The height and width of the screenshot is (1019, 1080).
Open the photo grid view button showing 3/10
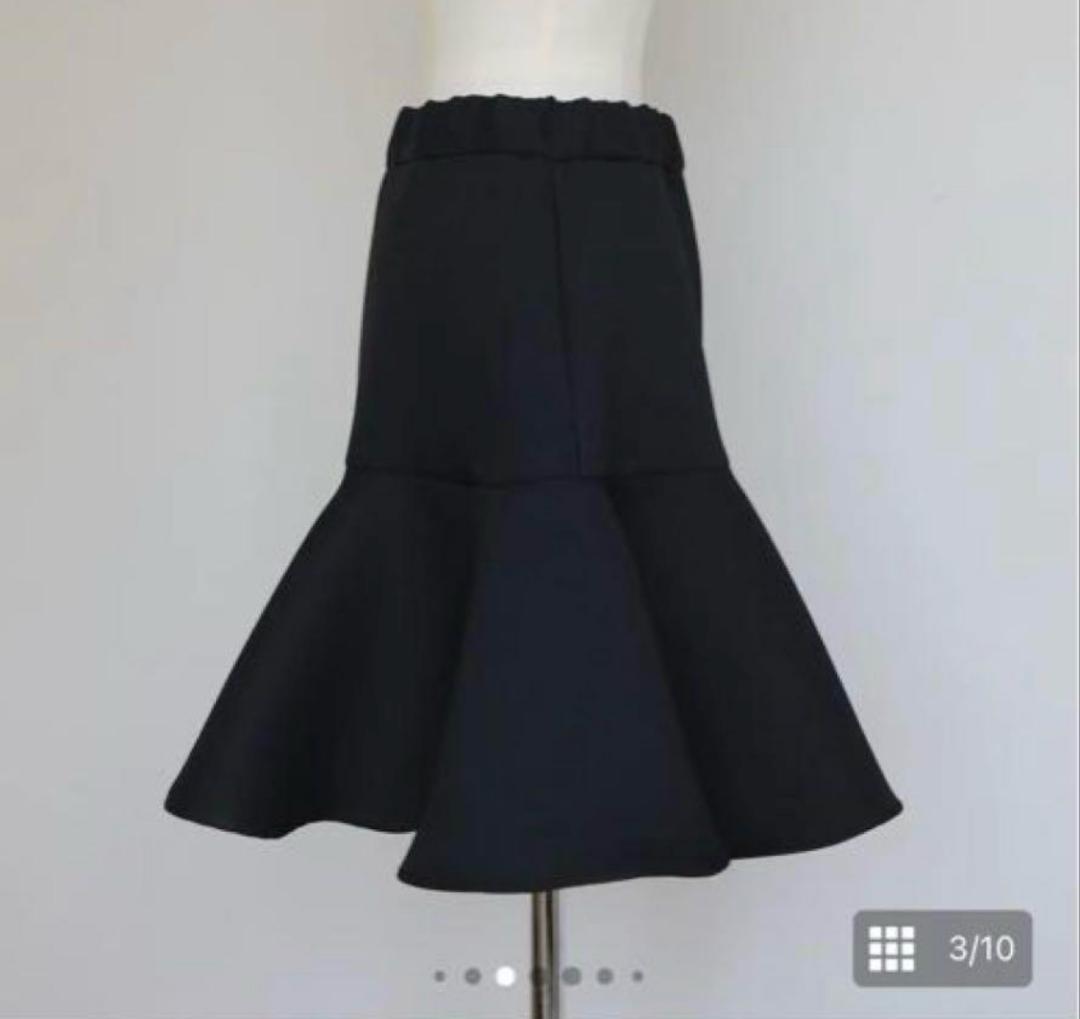tap(942, 948)
